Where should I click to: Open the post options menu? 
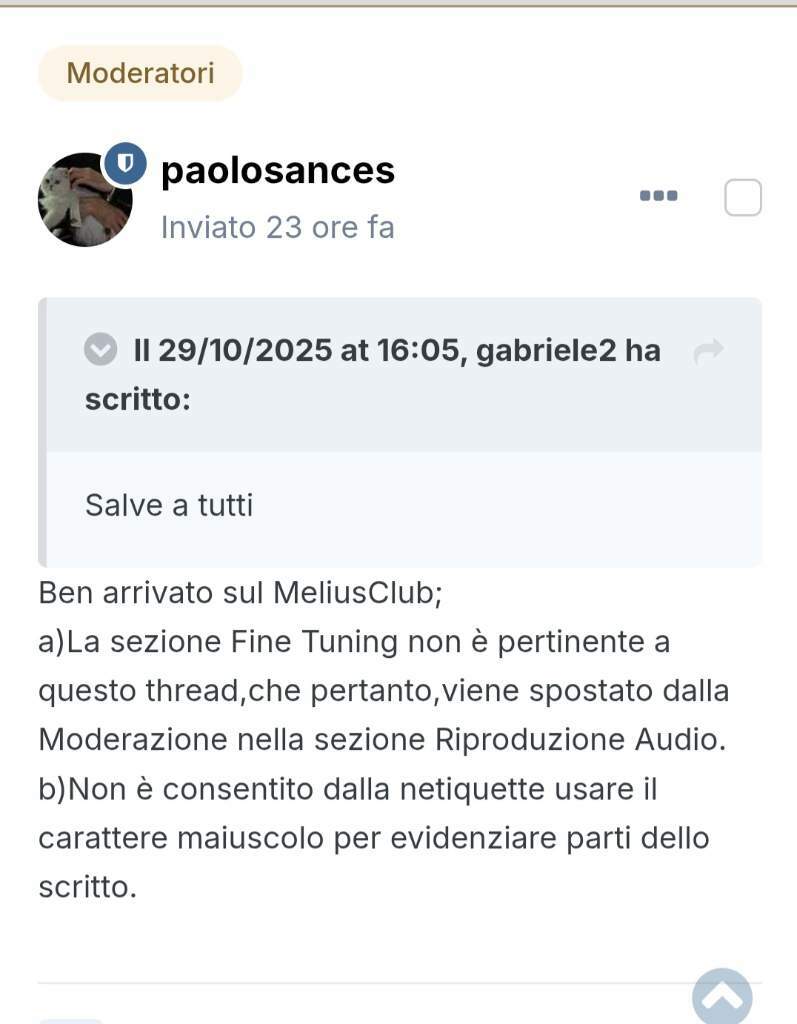[x=658, y=196]
